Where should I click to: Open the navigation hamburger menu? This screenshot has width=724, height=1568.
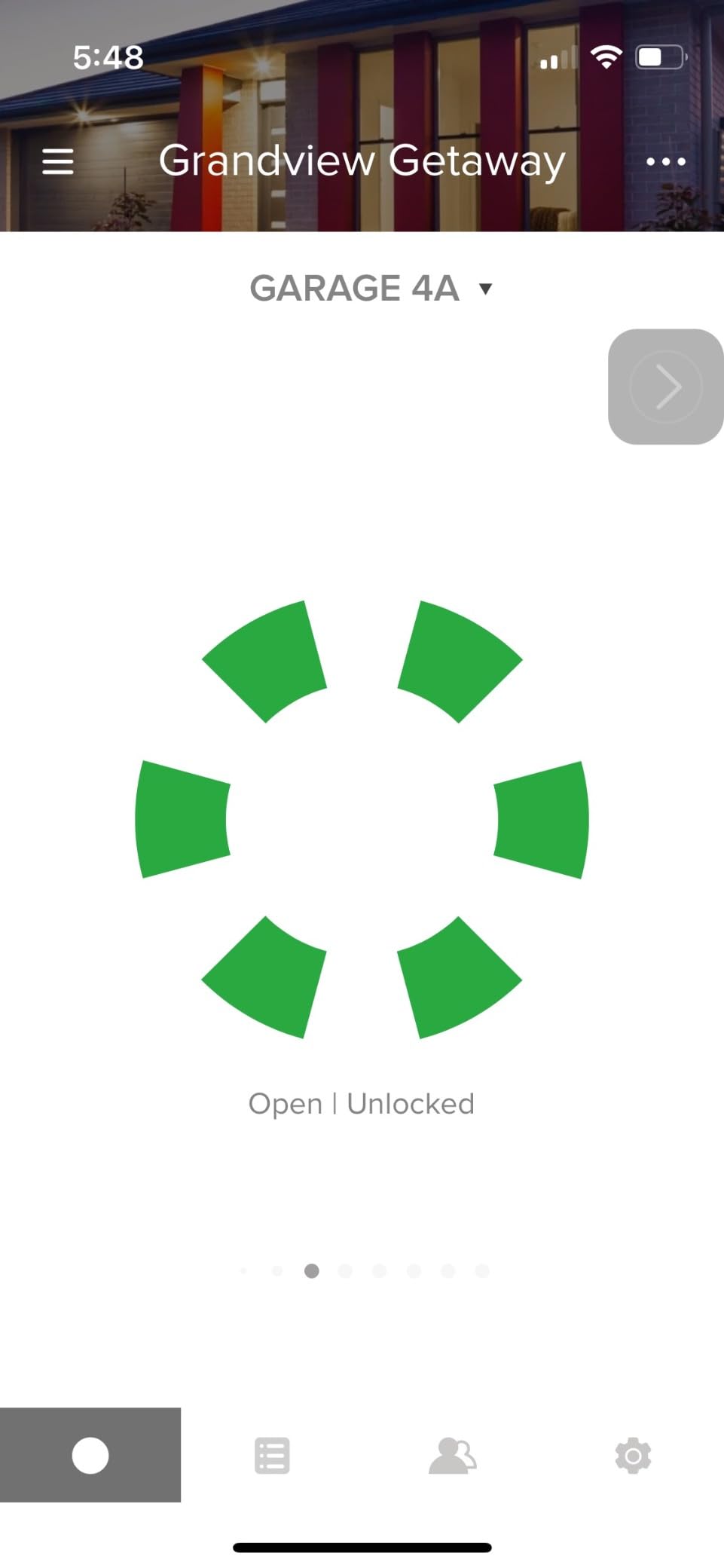[58, 161]
